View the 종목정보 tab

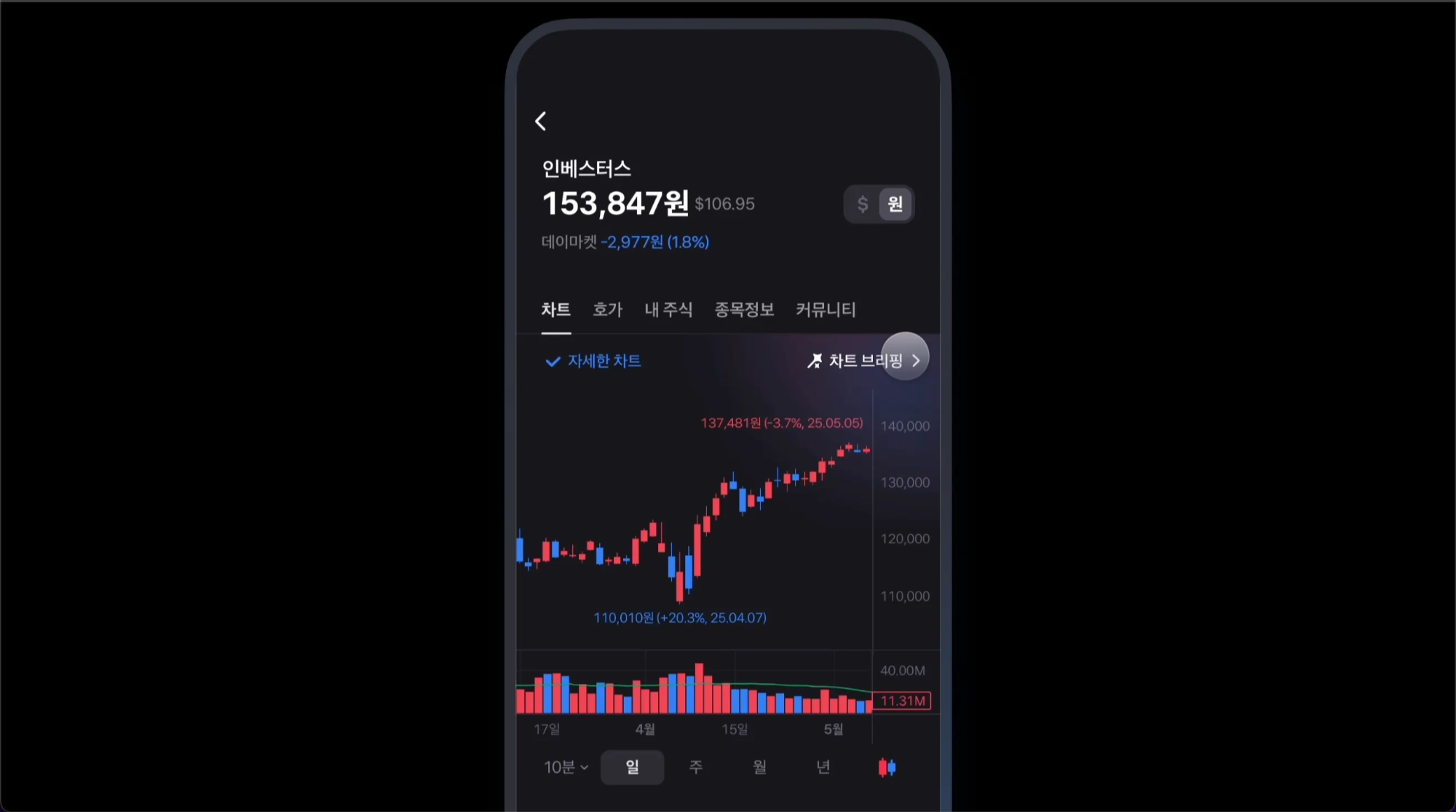(x=744, y=310)
